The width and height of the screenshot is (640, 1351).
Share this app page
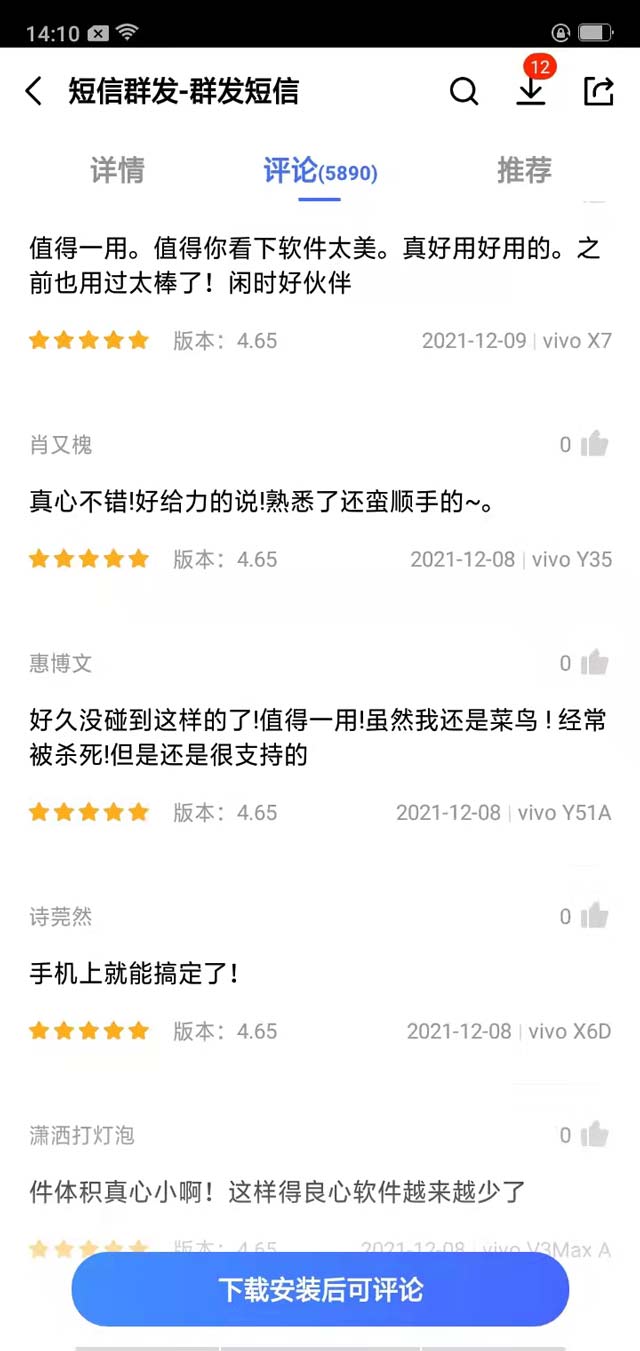tap(598, 91)
